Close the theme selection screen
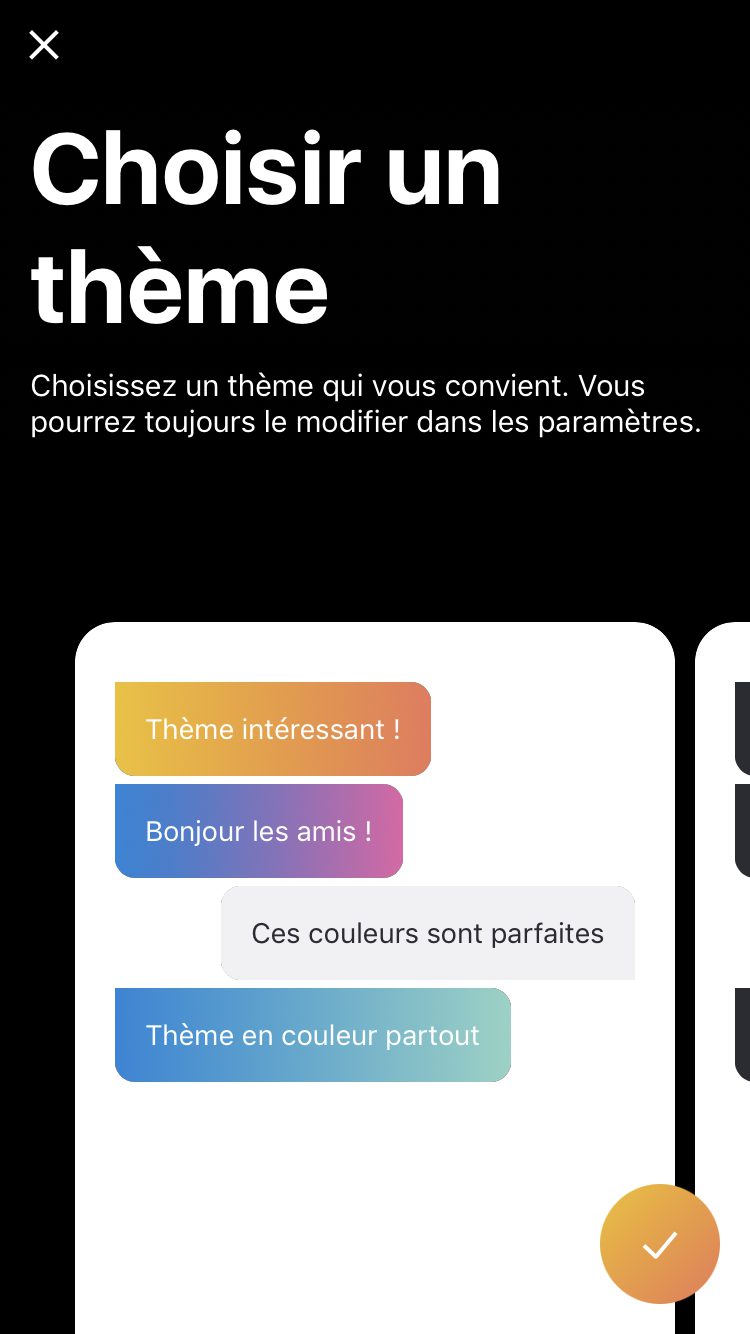The height and width of the screenshot is (1334, 750). pyautogui.click(x=44, y=45)
